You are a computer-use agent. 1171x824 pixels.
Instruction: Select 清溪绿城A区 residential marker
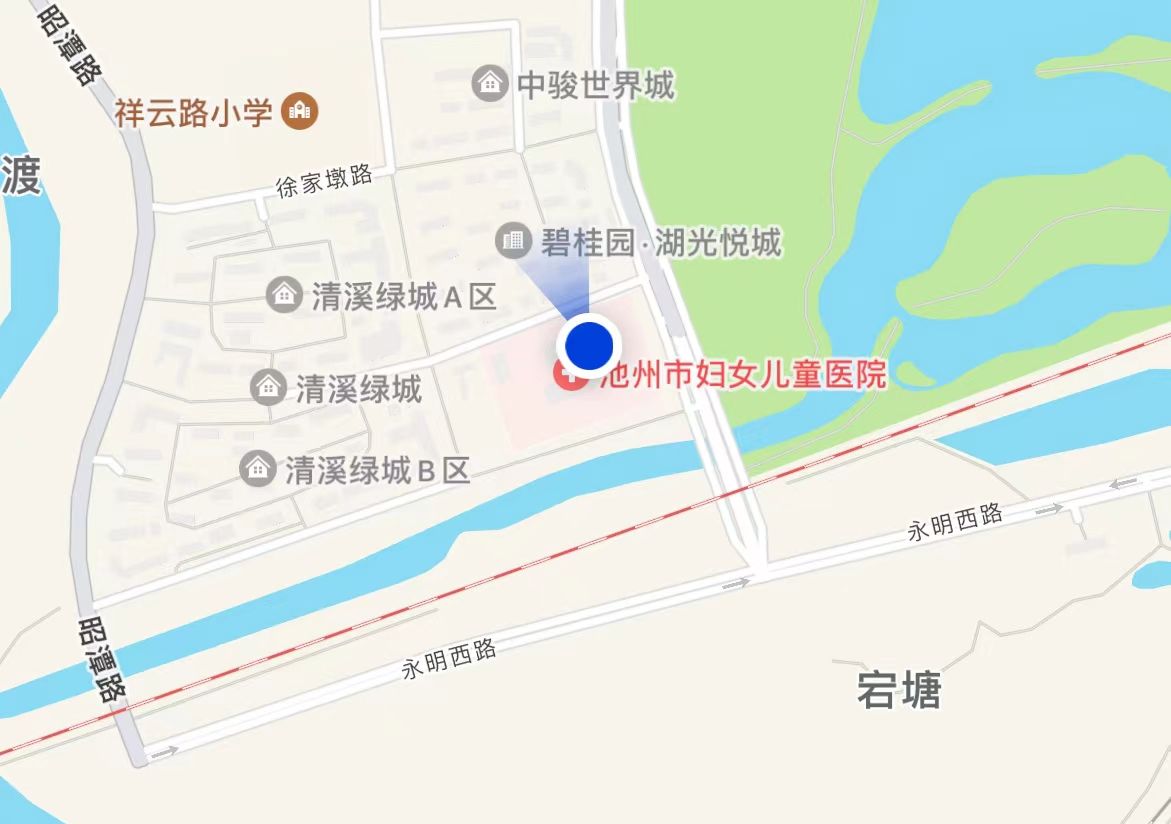(285, 295)
